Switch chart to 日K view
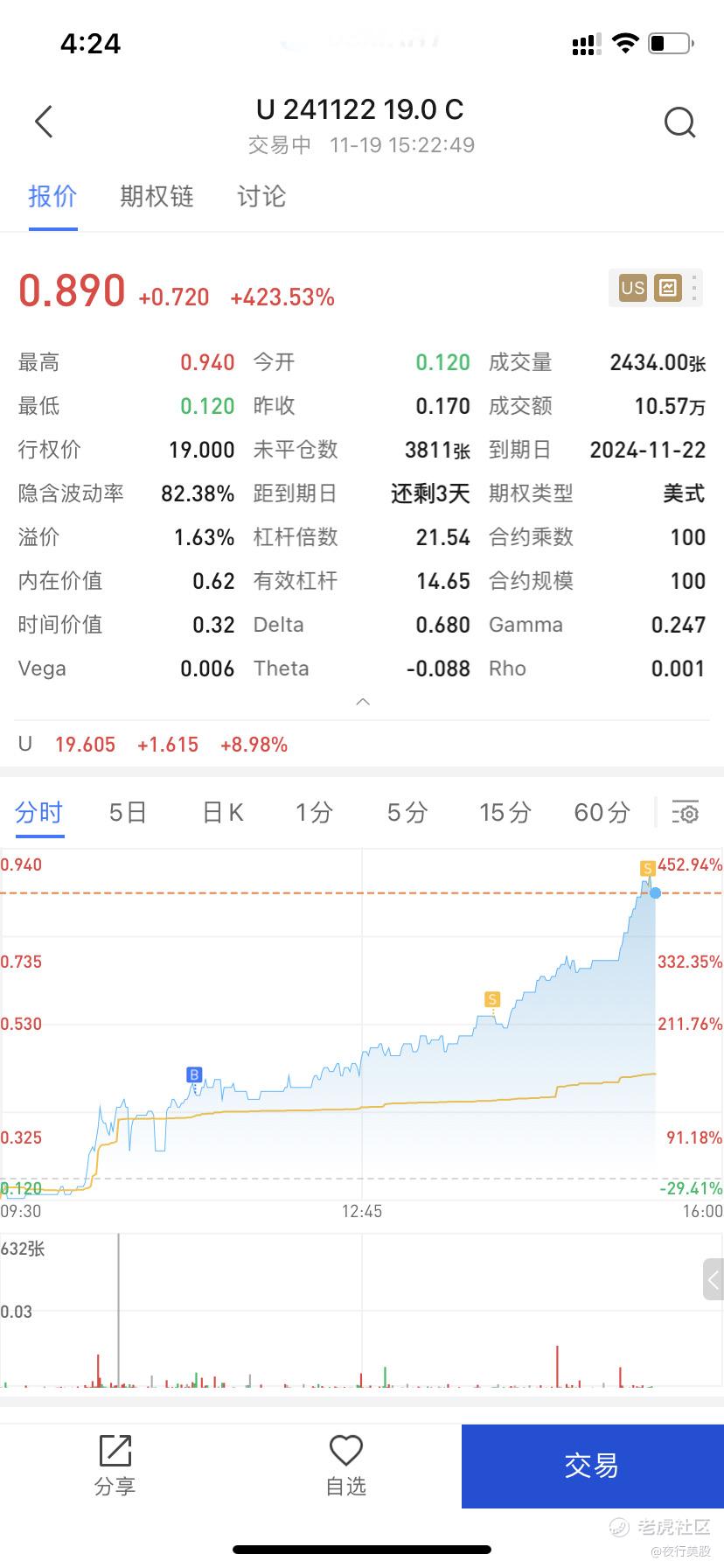724x1568 pixels. (223, 813)
